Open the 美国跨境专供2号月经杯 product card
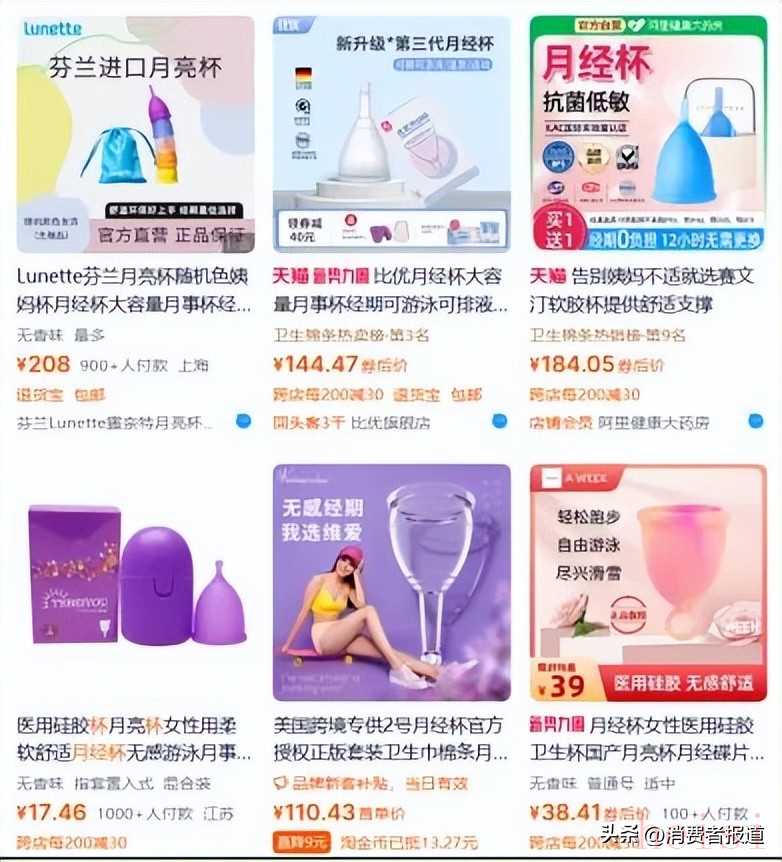782x862 pixels. pos(391,581)
